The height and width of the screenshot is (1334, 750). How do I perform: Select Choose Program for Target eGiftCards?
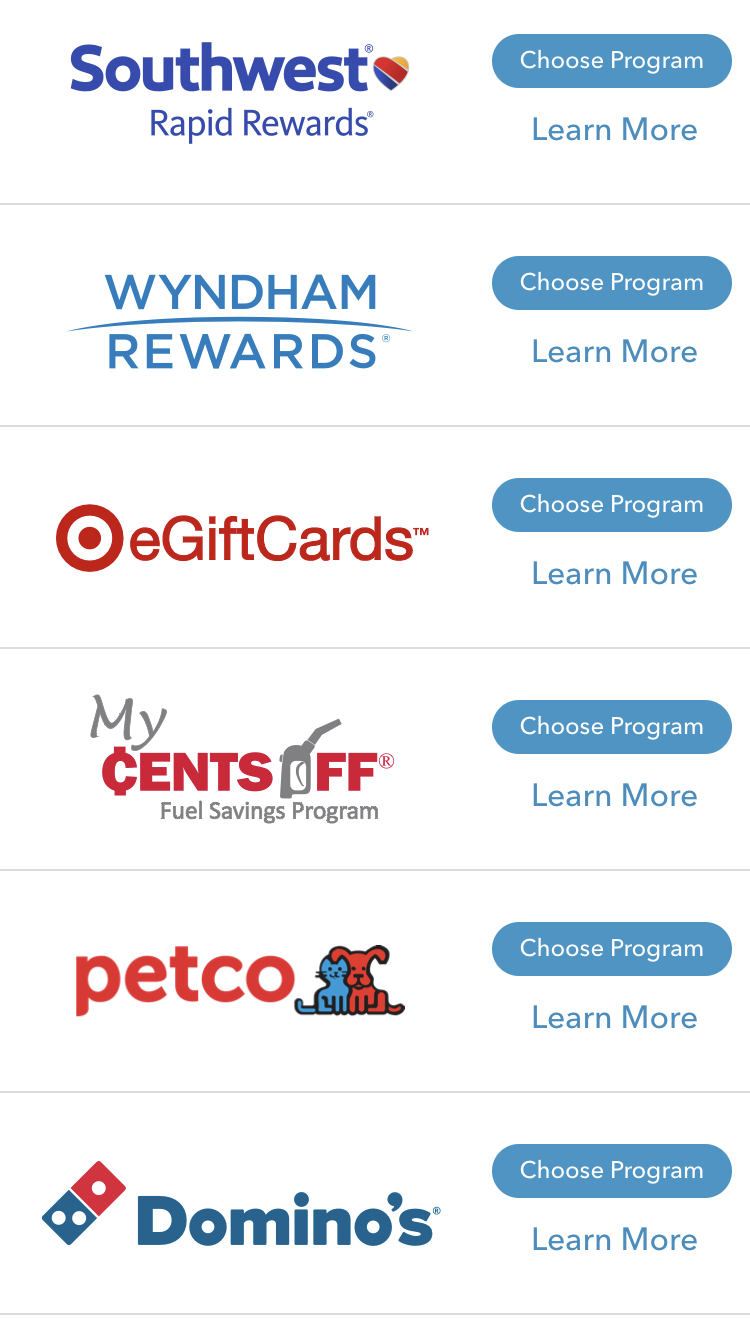point(612,505)
